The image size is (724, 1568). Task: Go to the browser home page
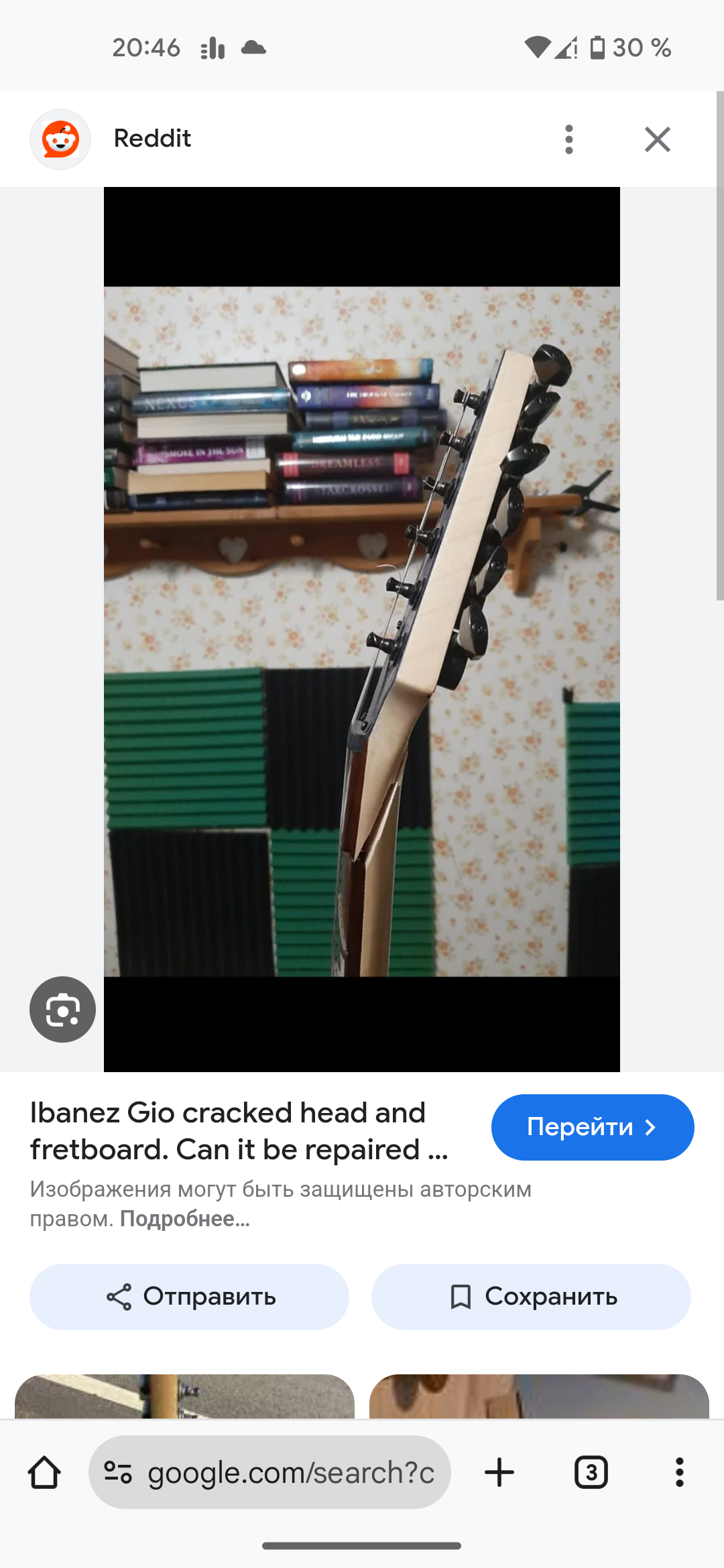[x=44, y=1472]
